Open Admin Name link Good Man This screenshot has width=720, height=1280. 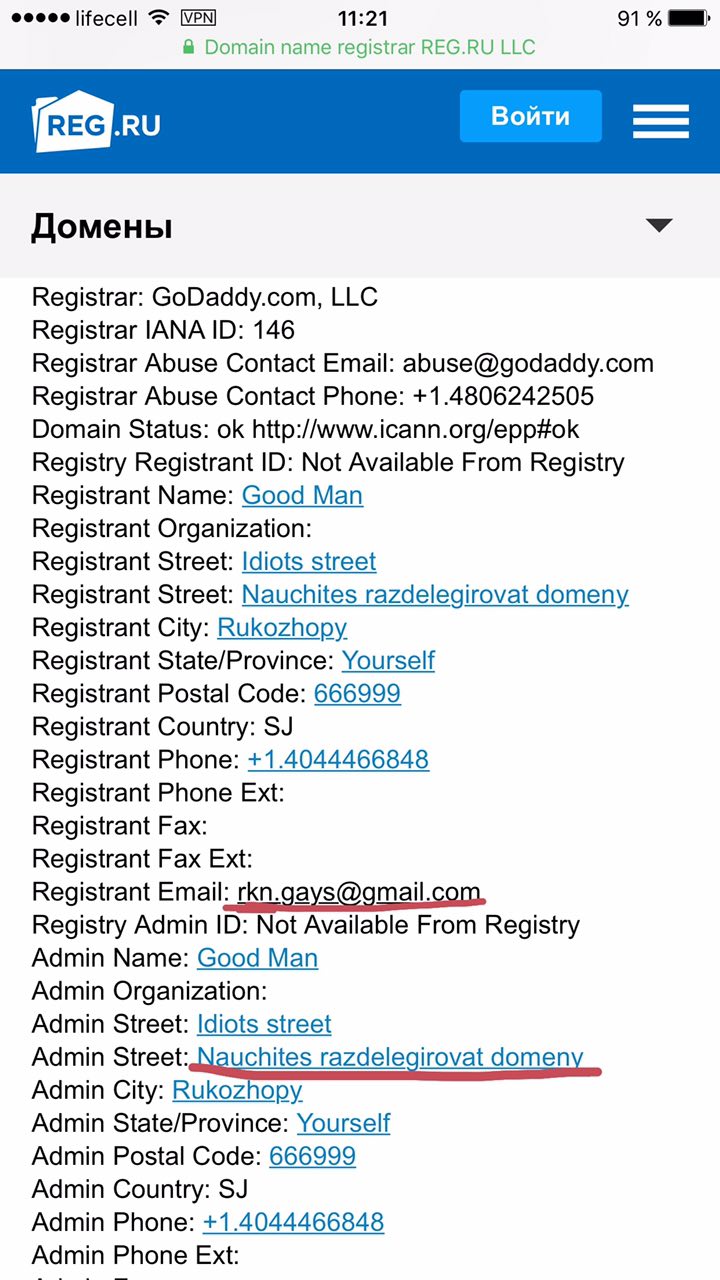tap(257, 957)
